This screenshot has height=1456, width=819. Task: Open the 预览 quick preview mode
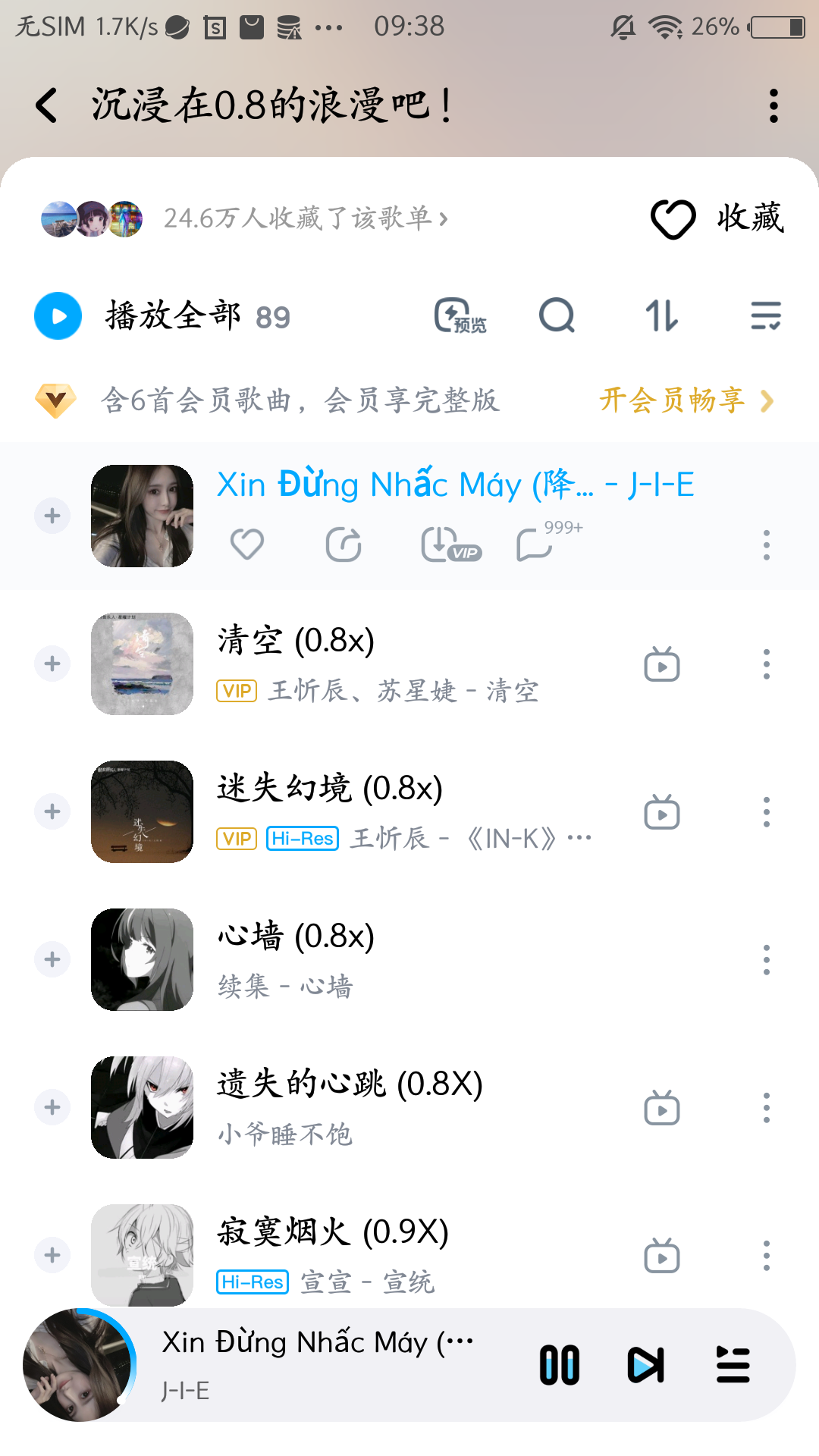pos(460,315)
